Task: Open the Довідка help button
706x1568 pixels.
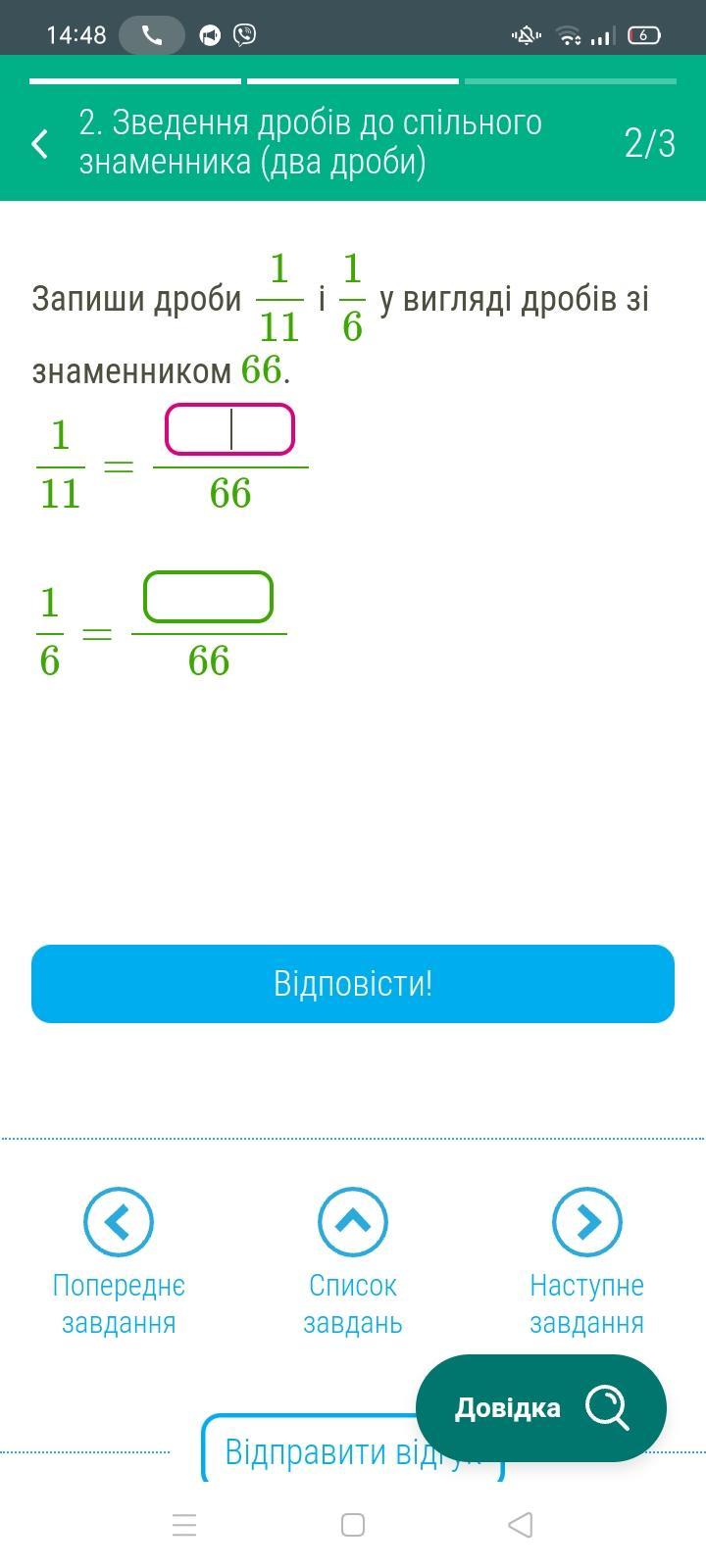Action: coord(541,1408)
